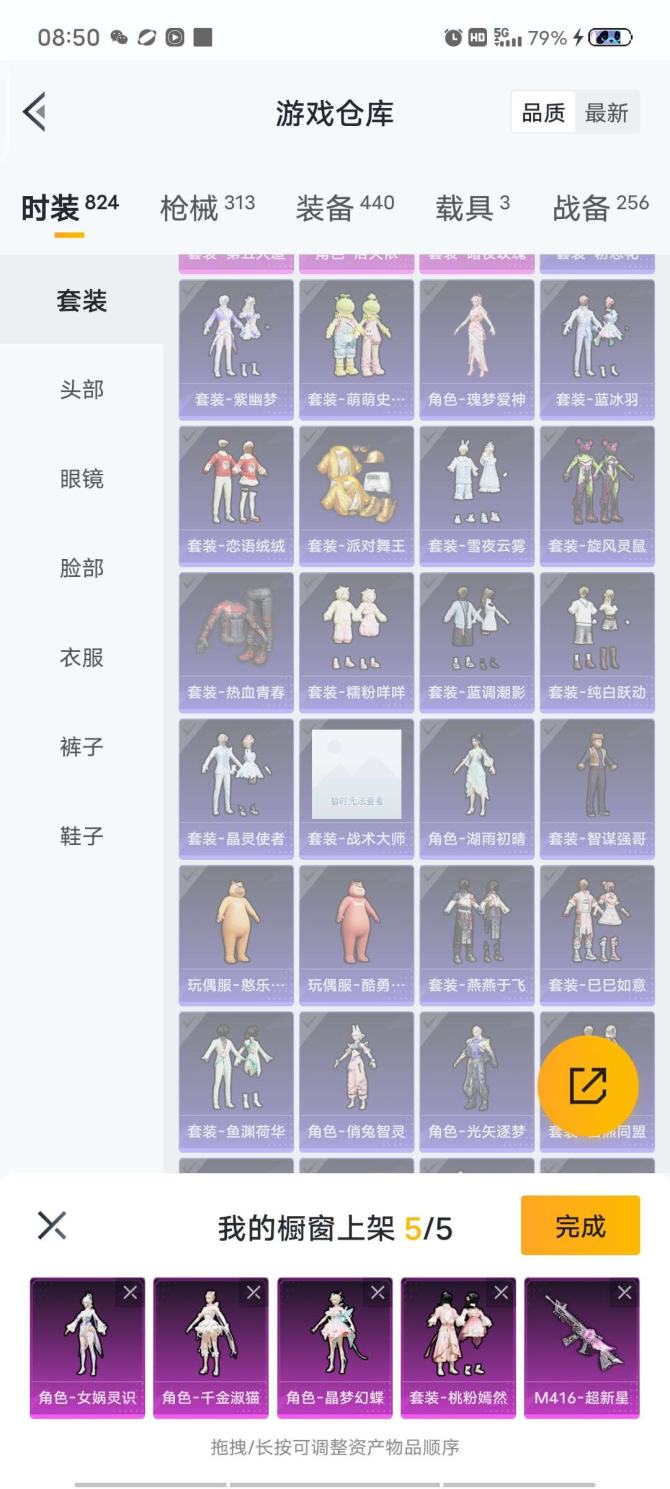Tap the orange share floating button
This screenshot has width=670, height=1489.
[588, 1086]
